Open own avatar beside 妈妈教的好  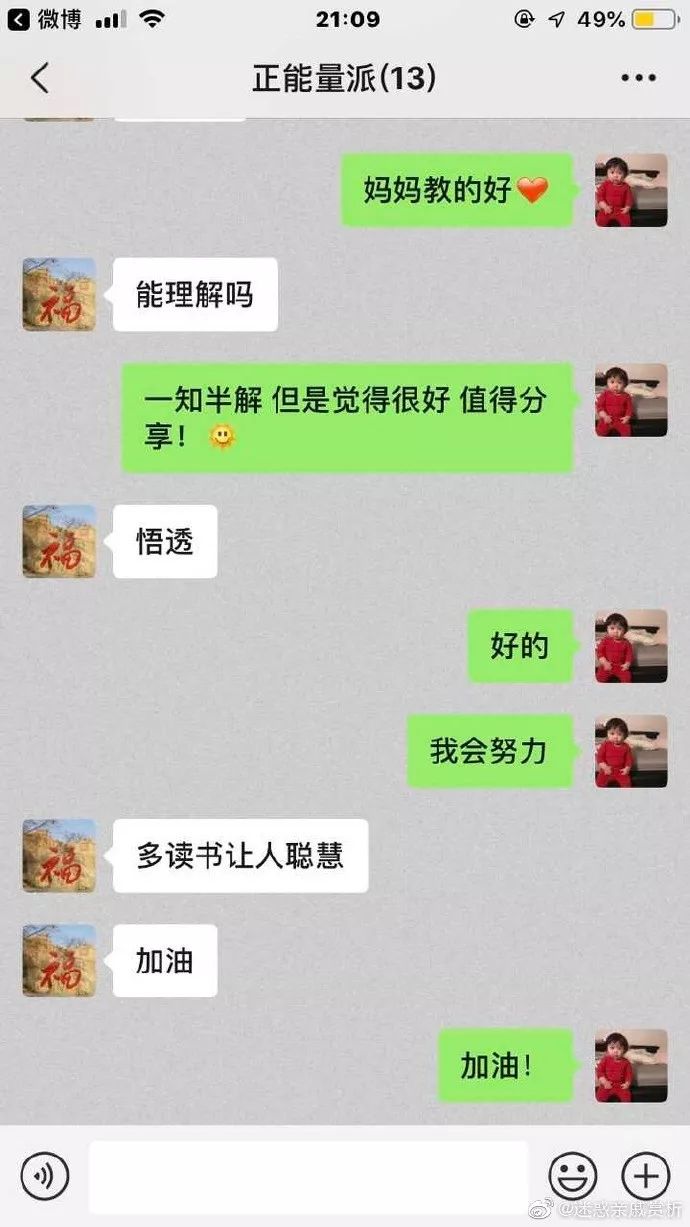(631, 190)
